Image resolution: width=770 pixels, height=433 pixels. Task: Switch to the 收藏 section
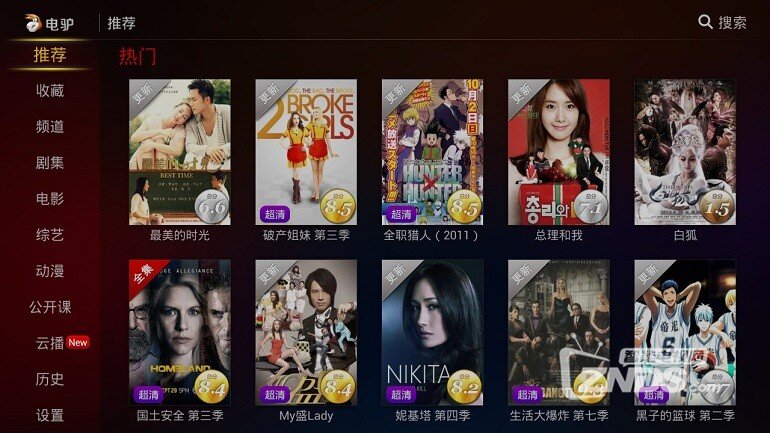pos(50,90)
